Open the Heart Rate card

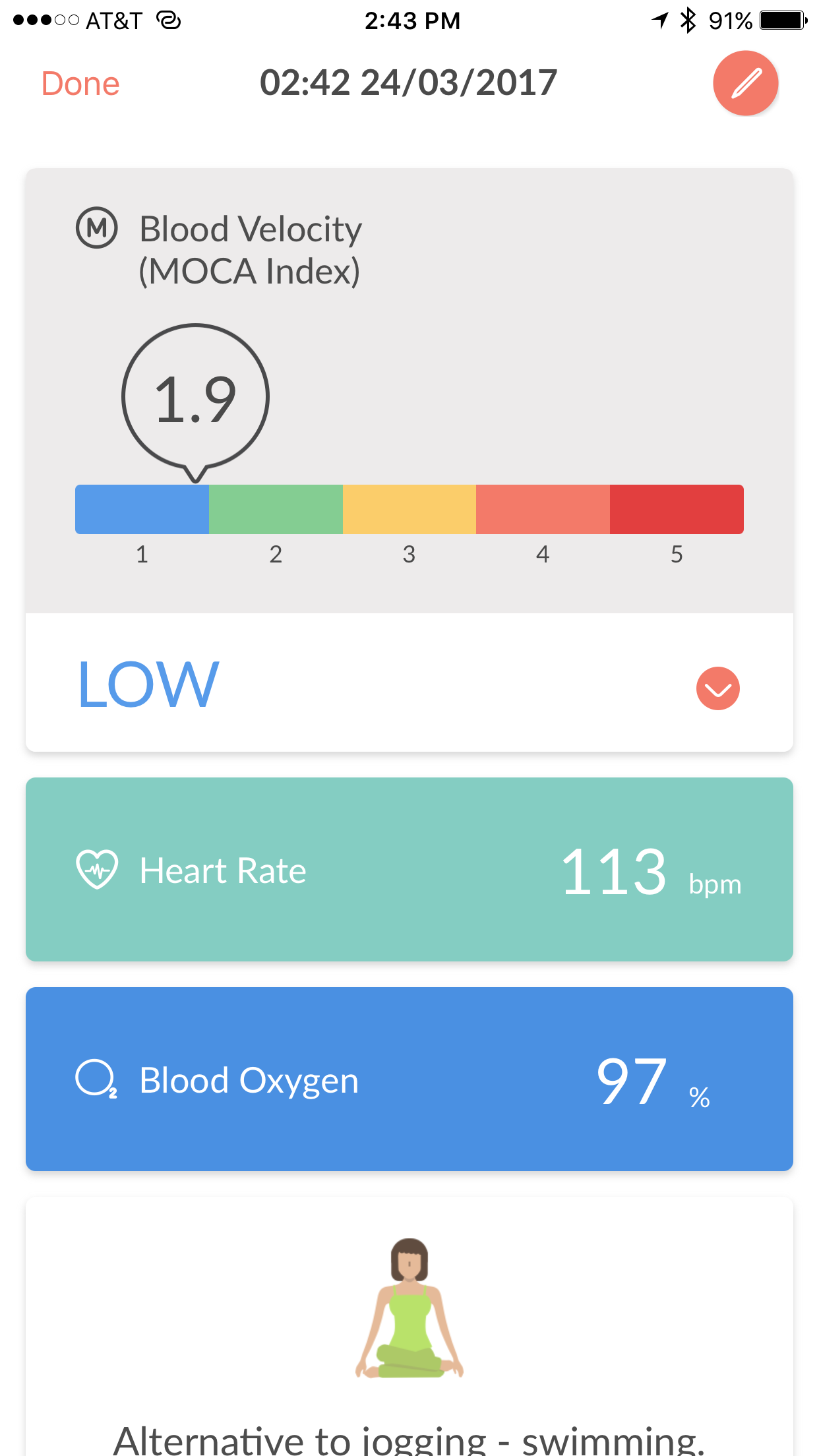coord(409,869)
